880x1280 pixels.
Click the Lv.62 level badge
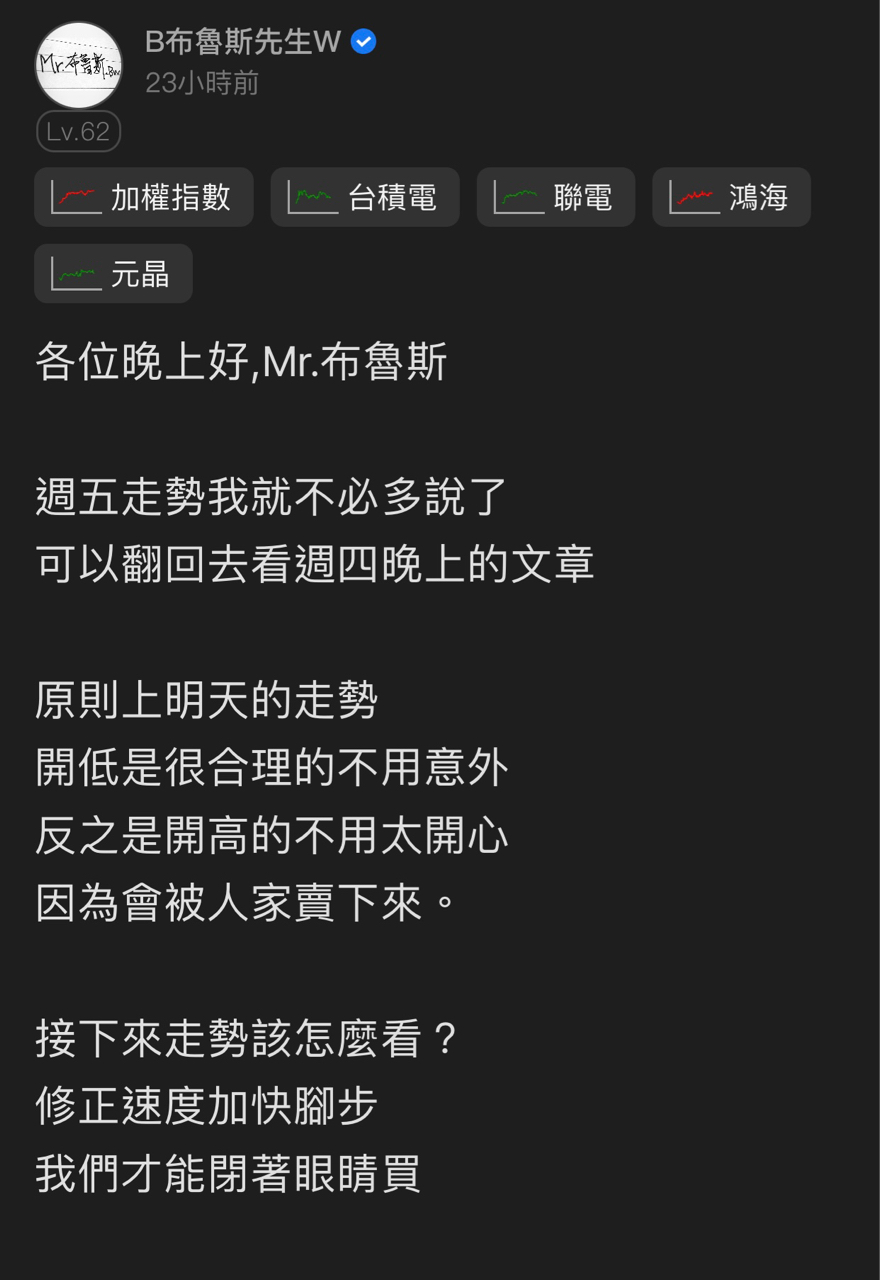(x=77, y=131)
